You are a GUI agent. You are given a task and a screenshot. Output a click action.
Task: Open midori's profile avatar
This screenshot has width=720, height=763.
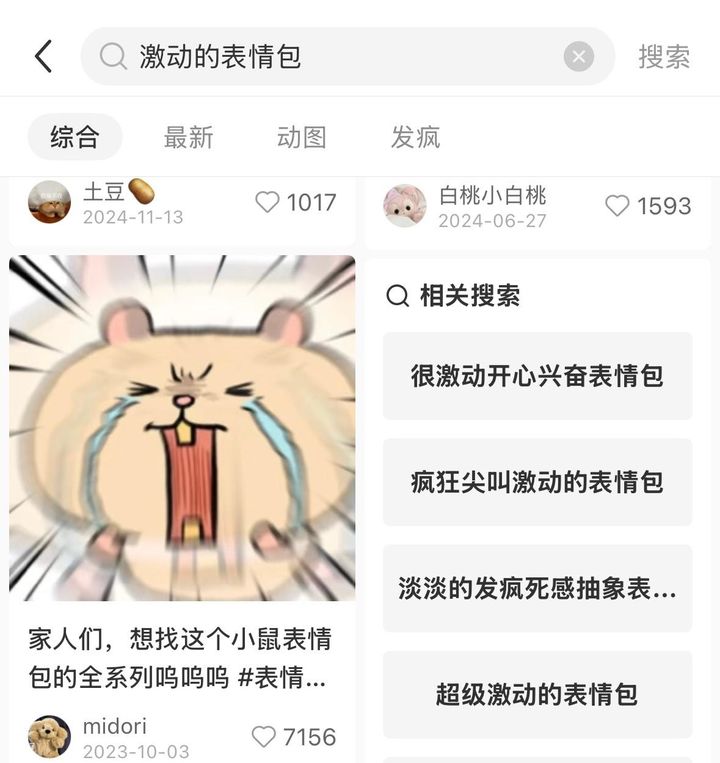49,737
